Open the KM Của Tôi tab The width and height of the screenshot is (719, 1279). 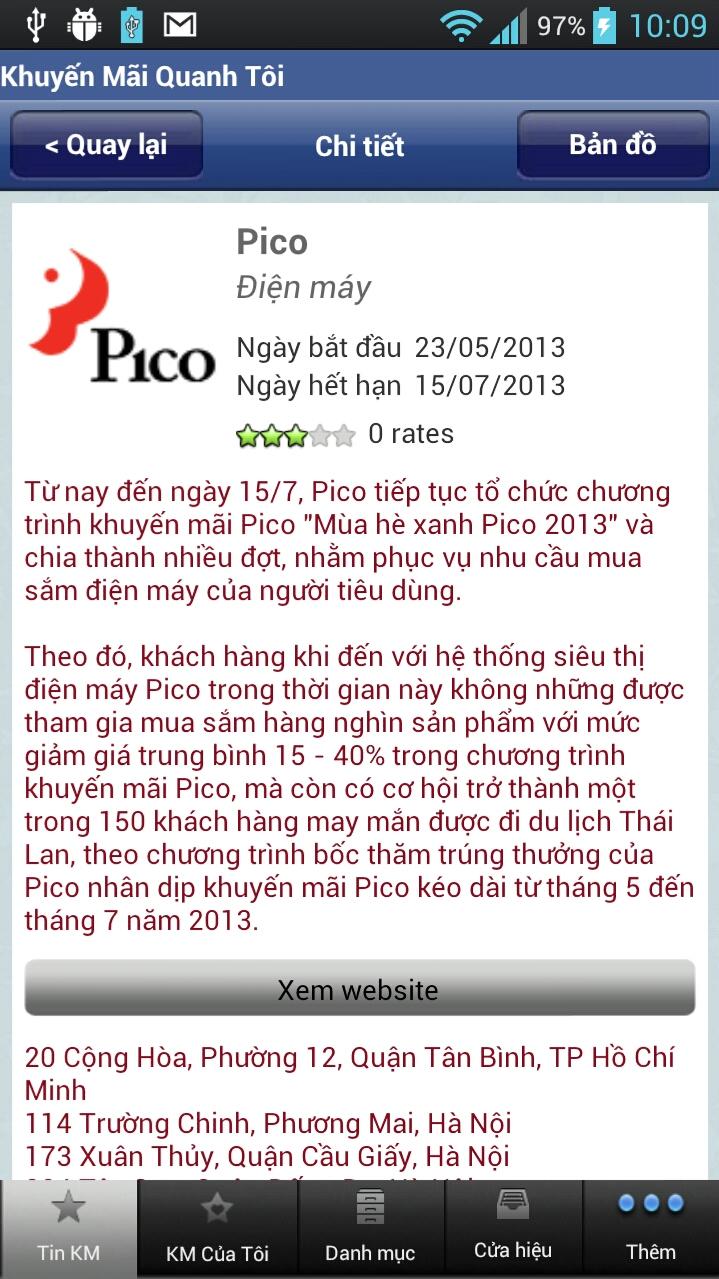(x=217, y=1229)
